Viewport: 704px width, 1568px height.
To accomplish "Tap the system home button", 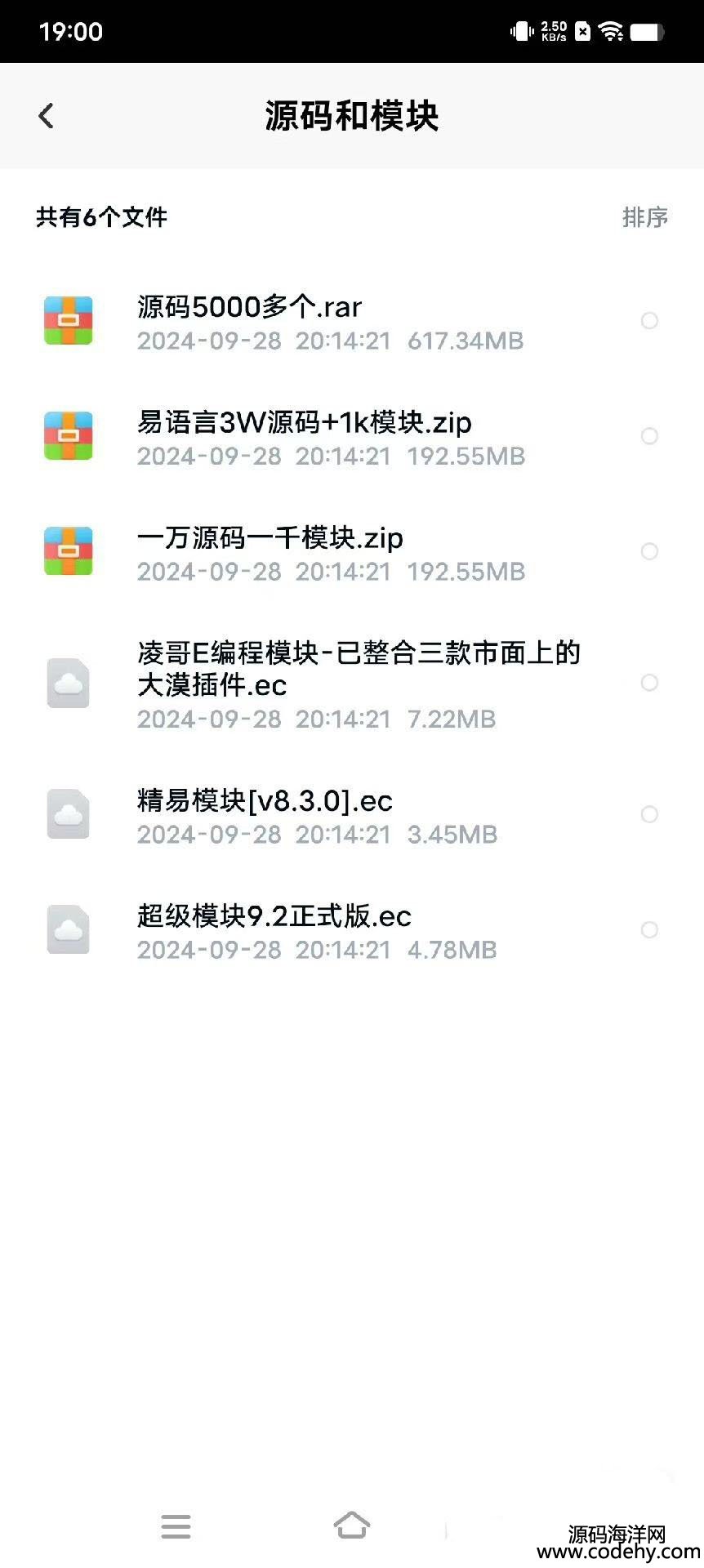I will tap(352, 1525).
